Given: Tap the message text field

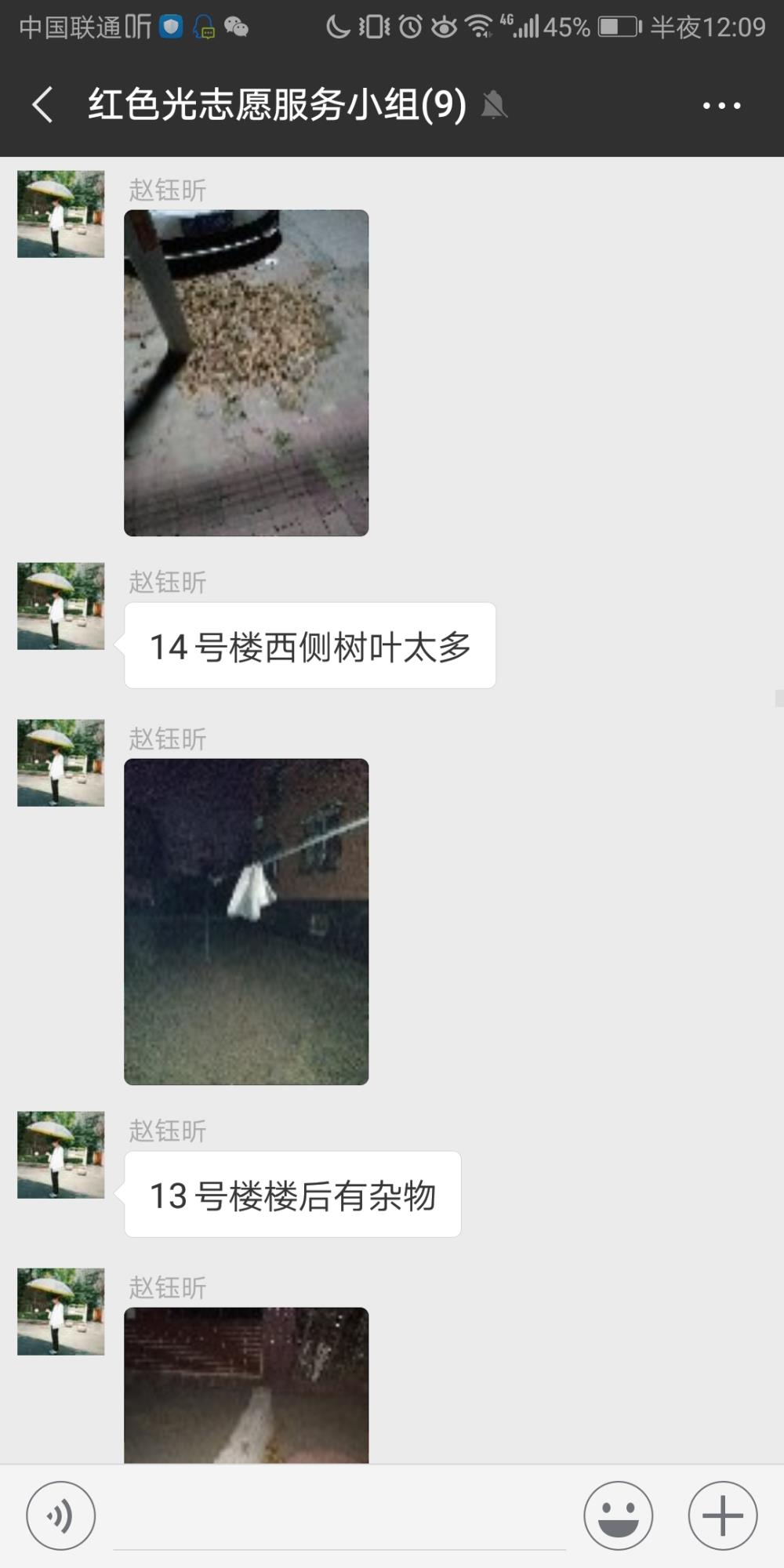Looking at the screenshot, I should click(x=339, y=1517).
